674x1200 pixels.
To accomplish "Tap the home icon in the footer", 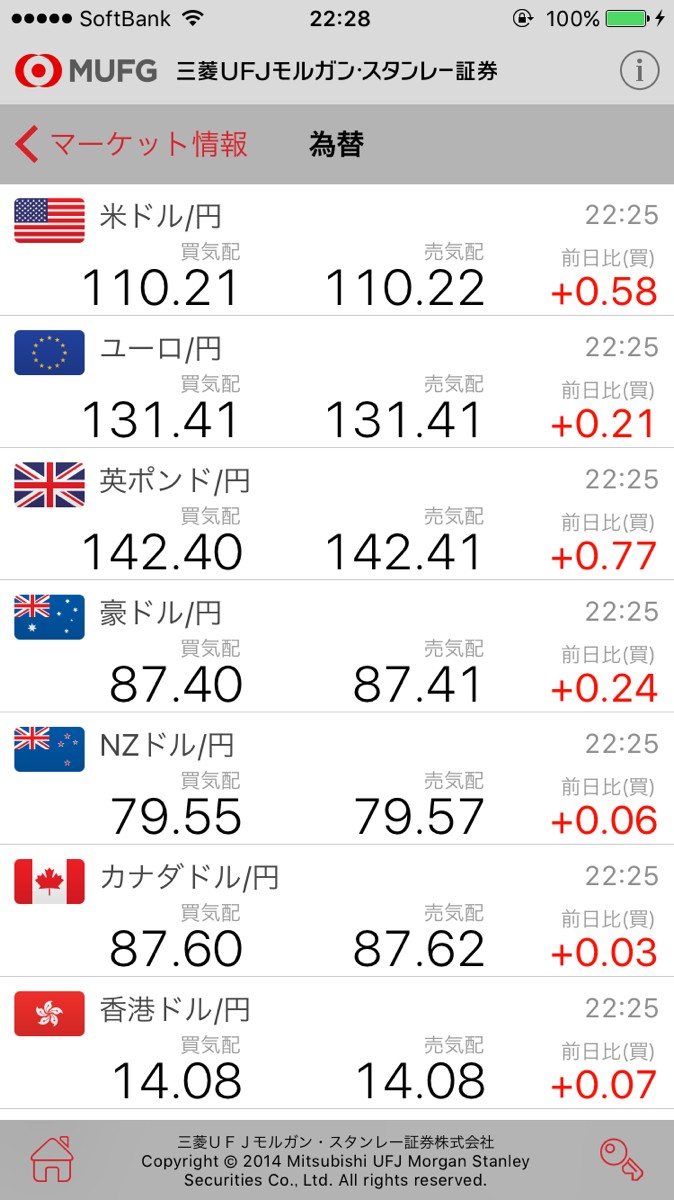I will (52, 1160).
